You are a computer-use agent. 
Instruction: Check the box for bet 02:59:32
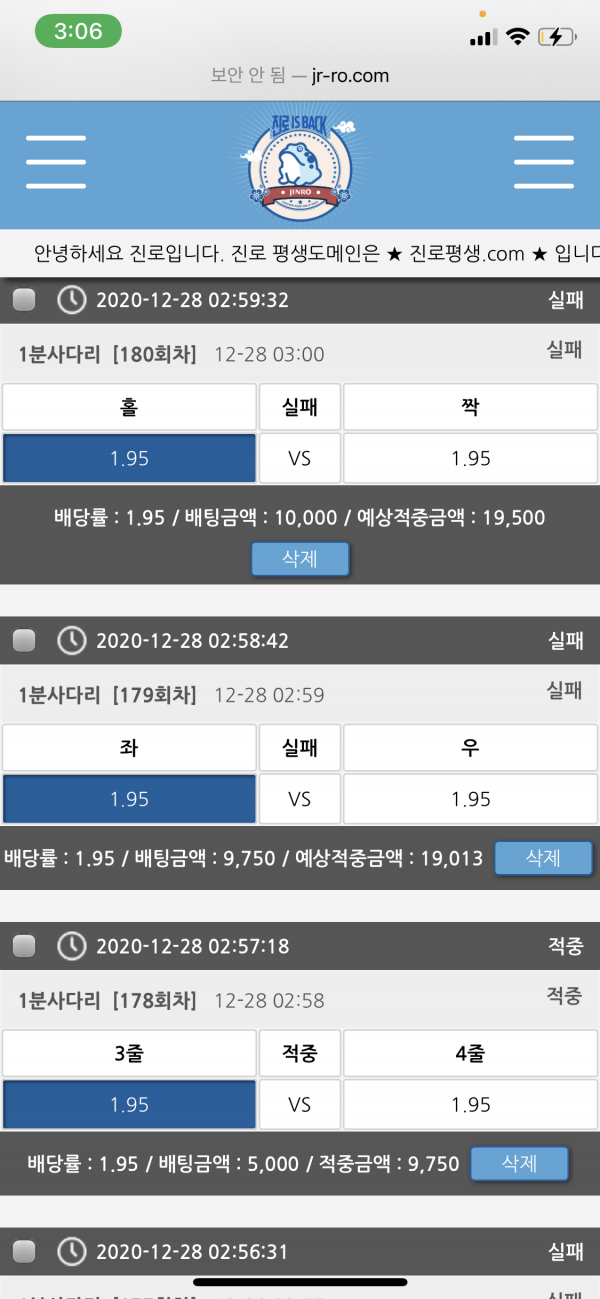(24, 300)
